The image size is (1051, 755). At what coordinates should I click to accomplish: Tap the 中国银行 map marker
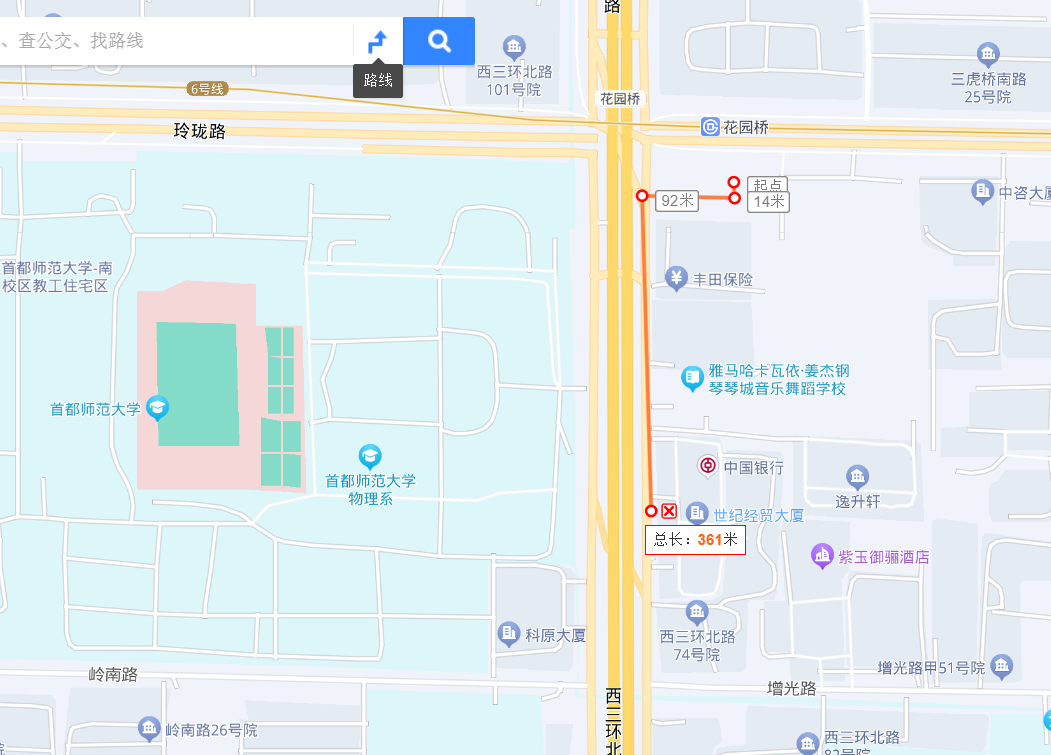pyautogui.click(x=707, y=466)
